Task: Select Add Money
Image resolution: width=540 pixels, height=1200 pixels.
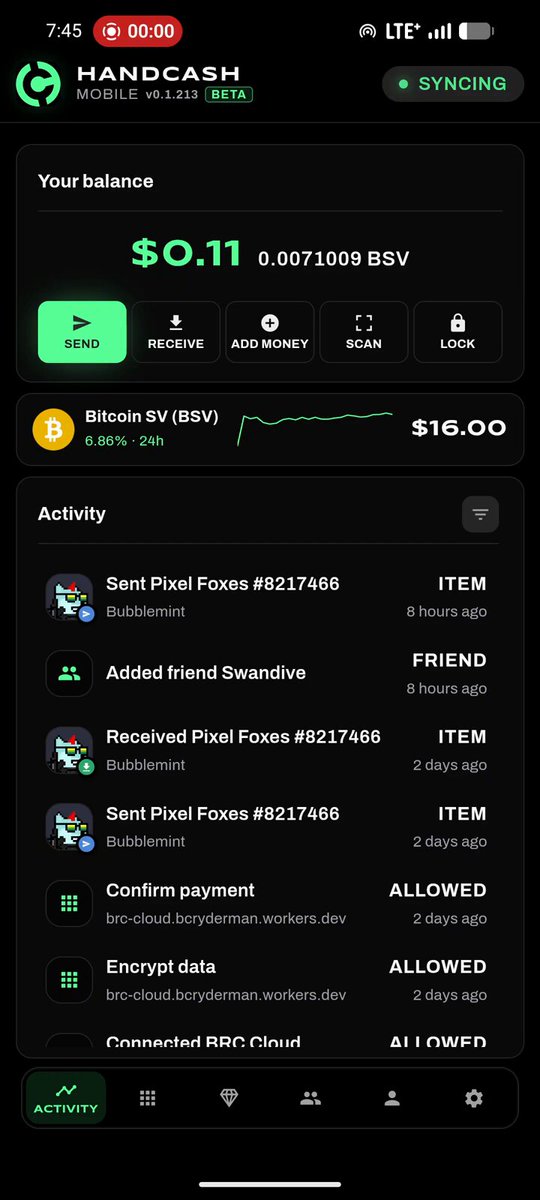Action: [270, 332]
